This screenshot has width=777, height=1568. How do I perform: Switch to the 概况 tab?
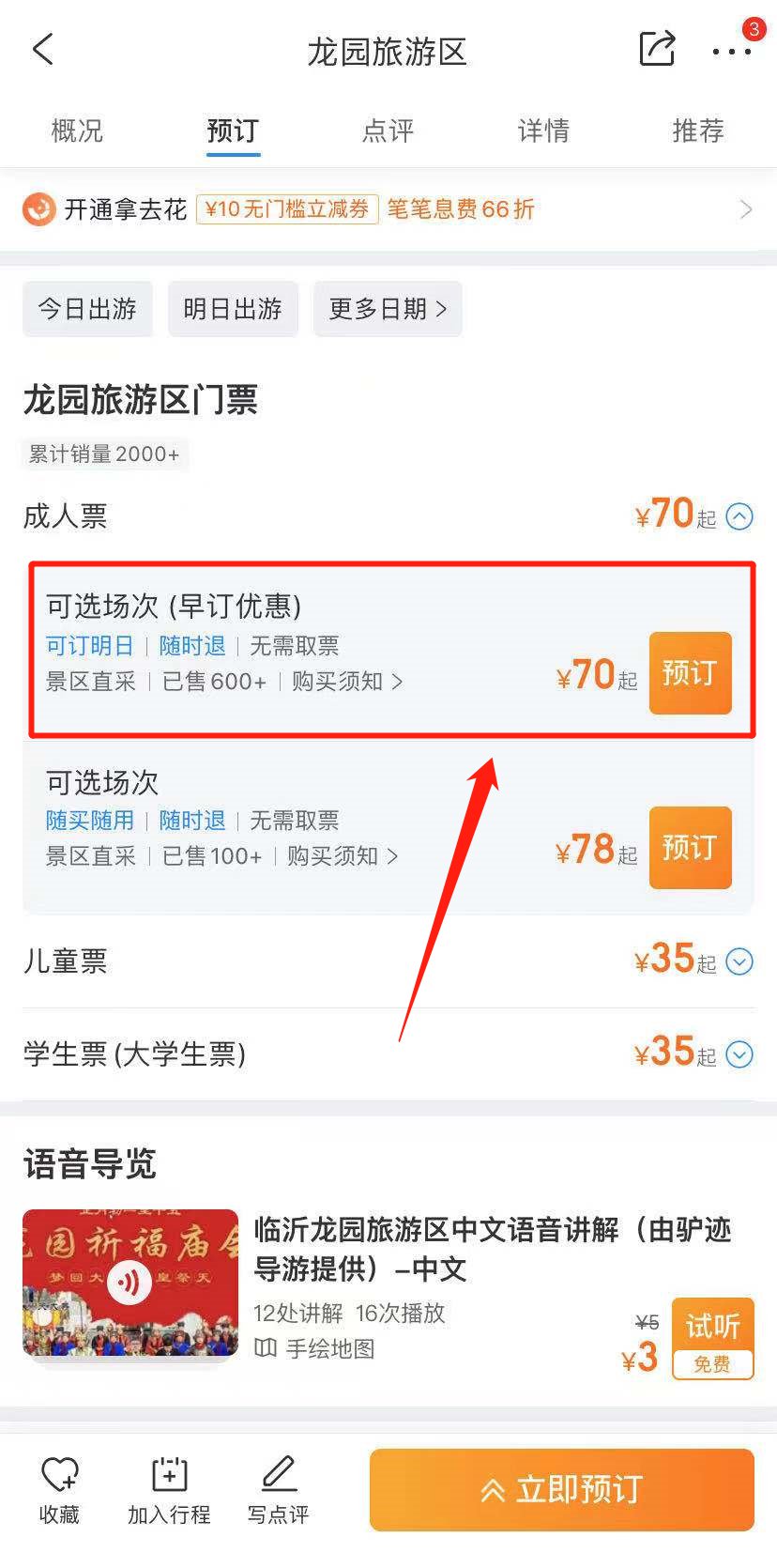[77, 131]
